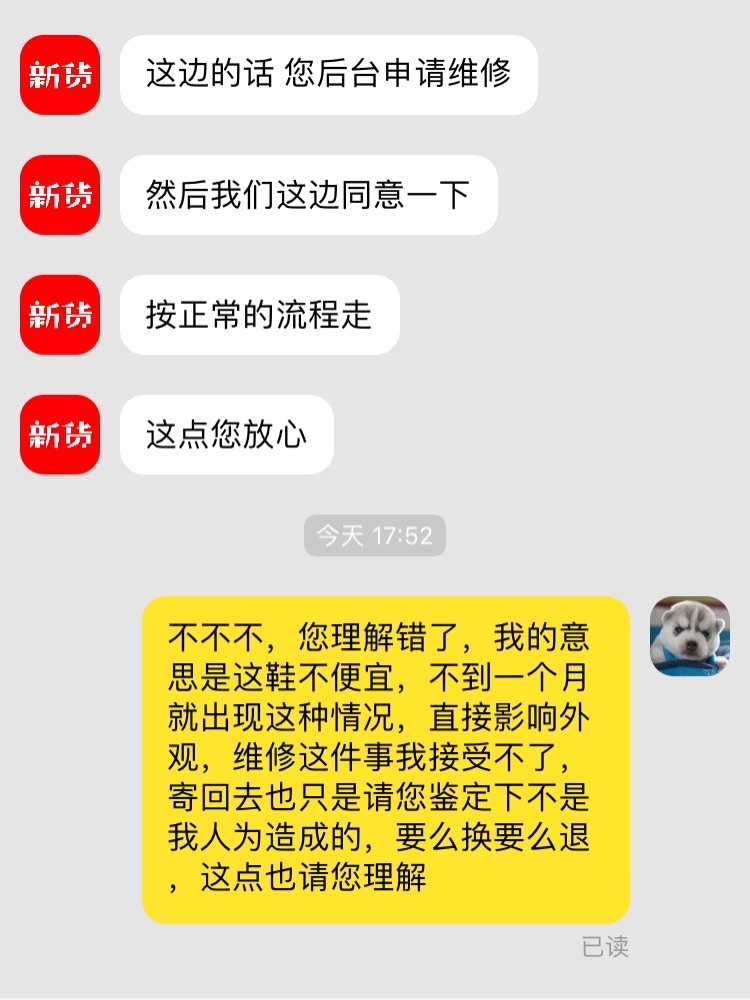
Task: Open my husky puppy avatar profile
Action: coord(689,636)
